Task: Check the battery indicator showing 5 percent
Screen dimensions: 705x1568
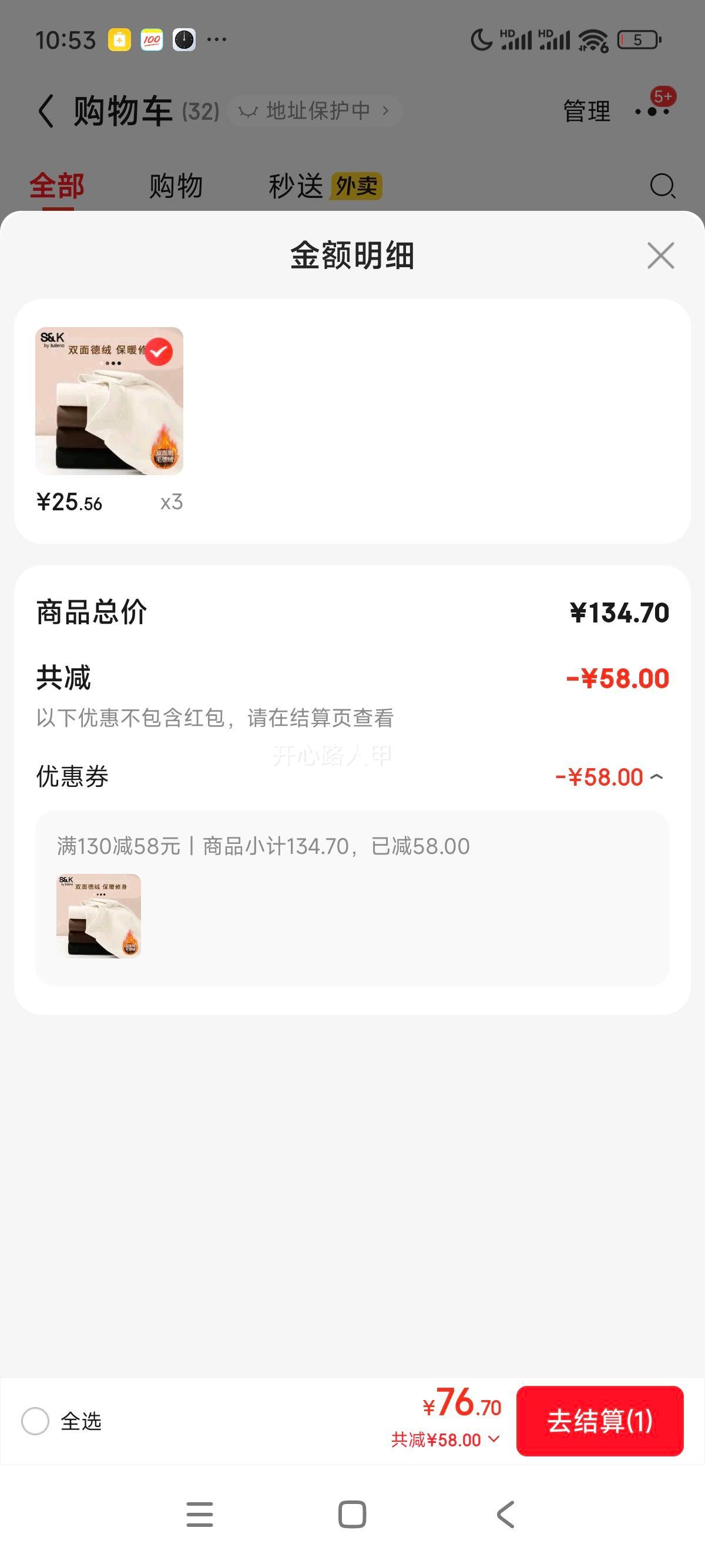Action: (x=637, y=39)
